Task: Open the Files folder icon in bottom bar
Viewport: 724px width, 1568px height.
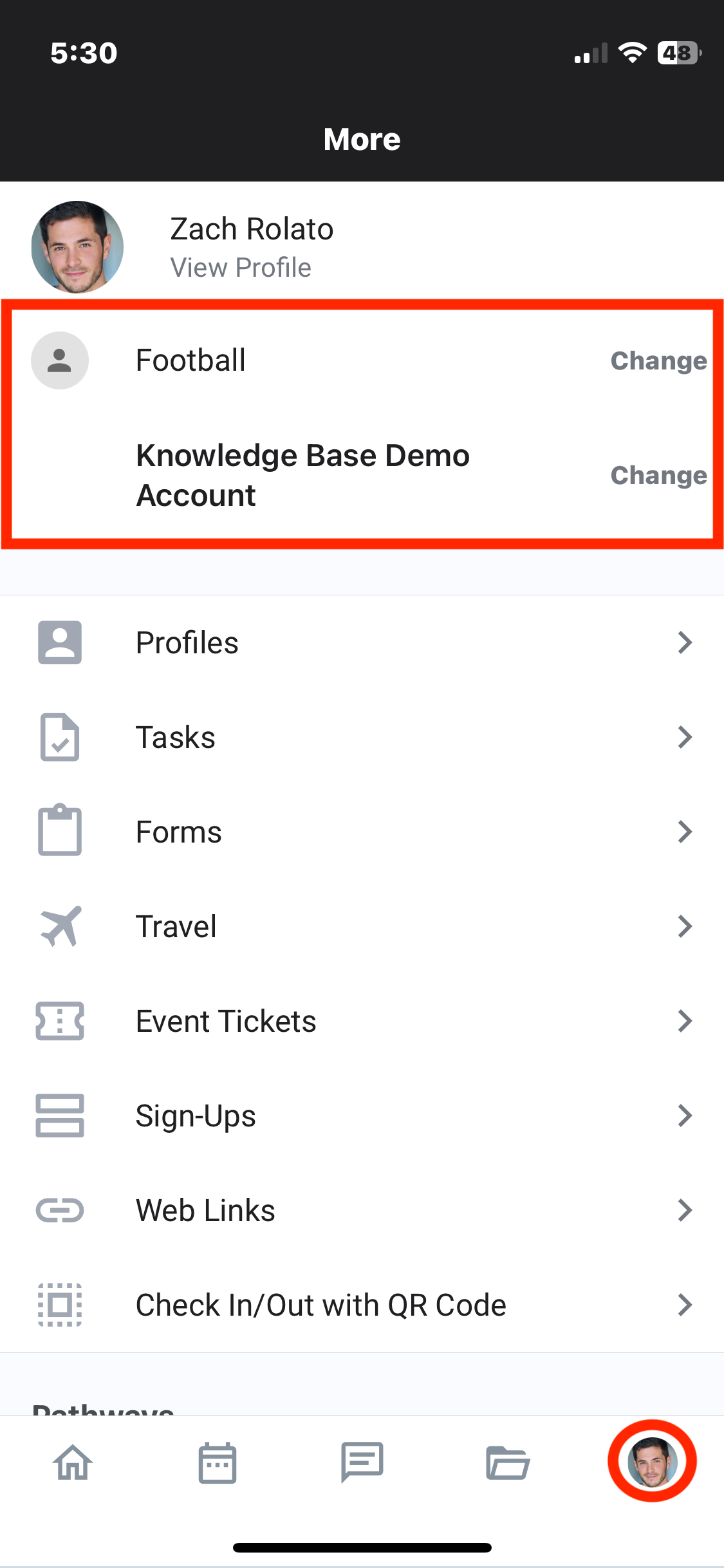Action: (507, 1463)
